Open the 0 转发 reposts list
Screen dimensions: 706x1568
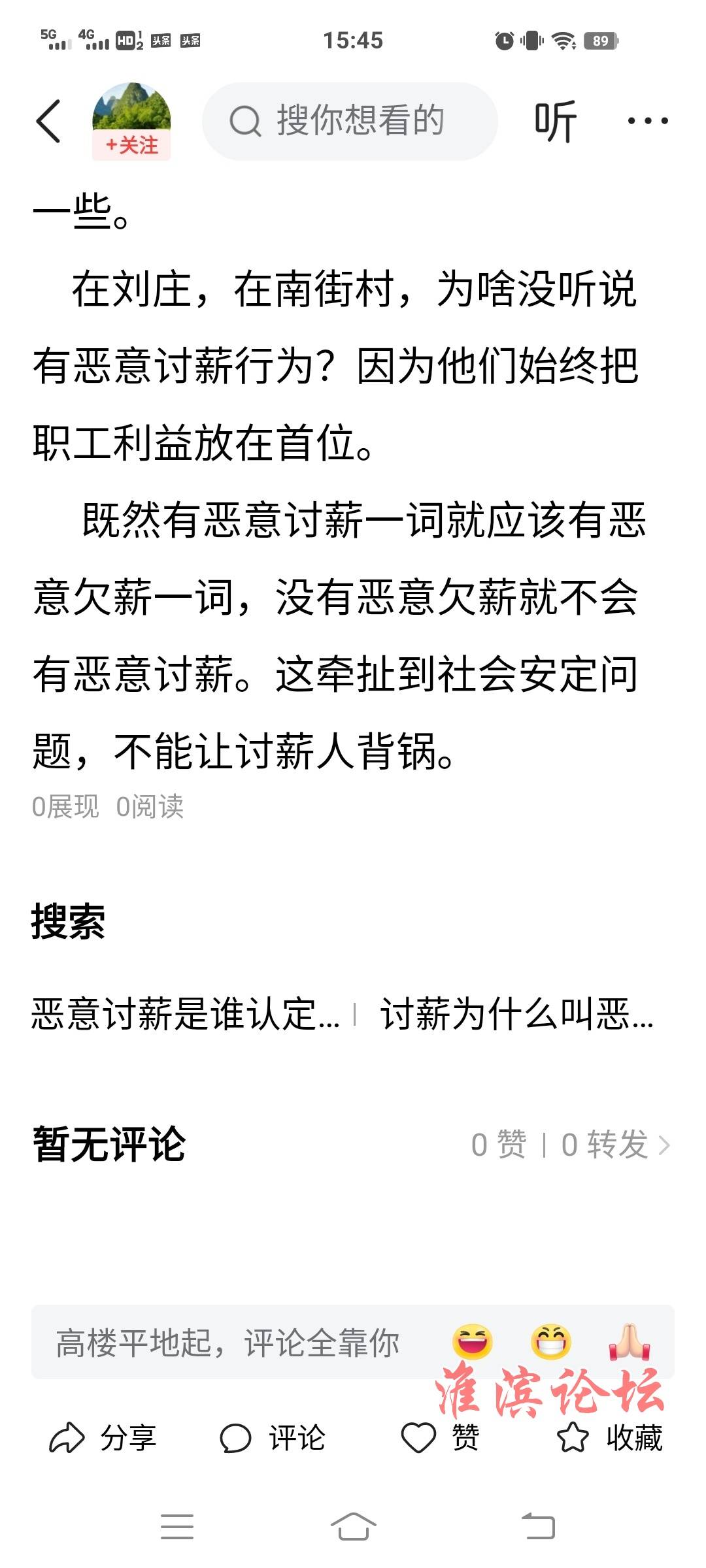click(616, 1145)
